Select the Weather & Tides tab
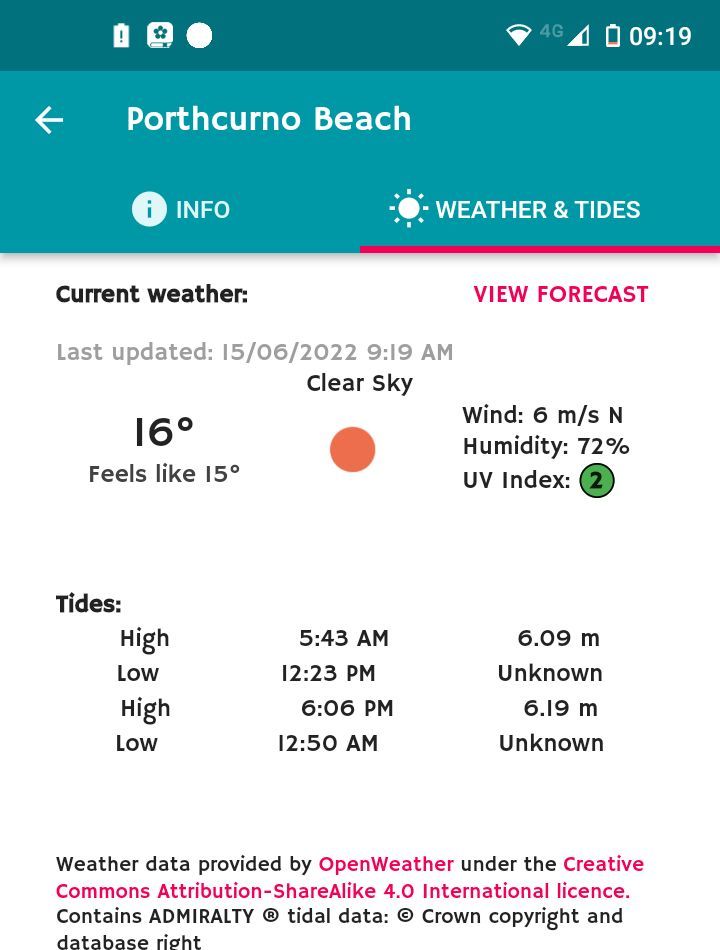The width and height of the screenshot is (720, 950). point(516,210)
